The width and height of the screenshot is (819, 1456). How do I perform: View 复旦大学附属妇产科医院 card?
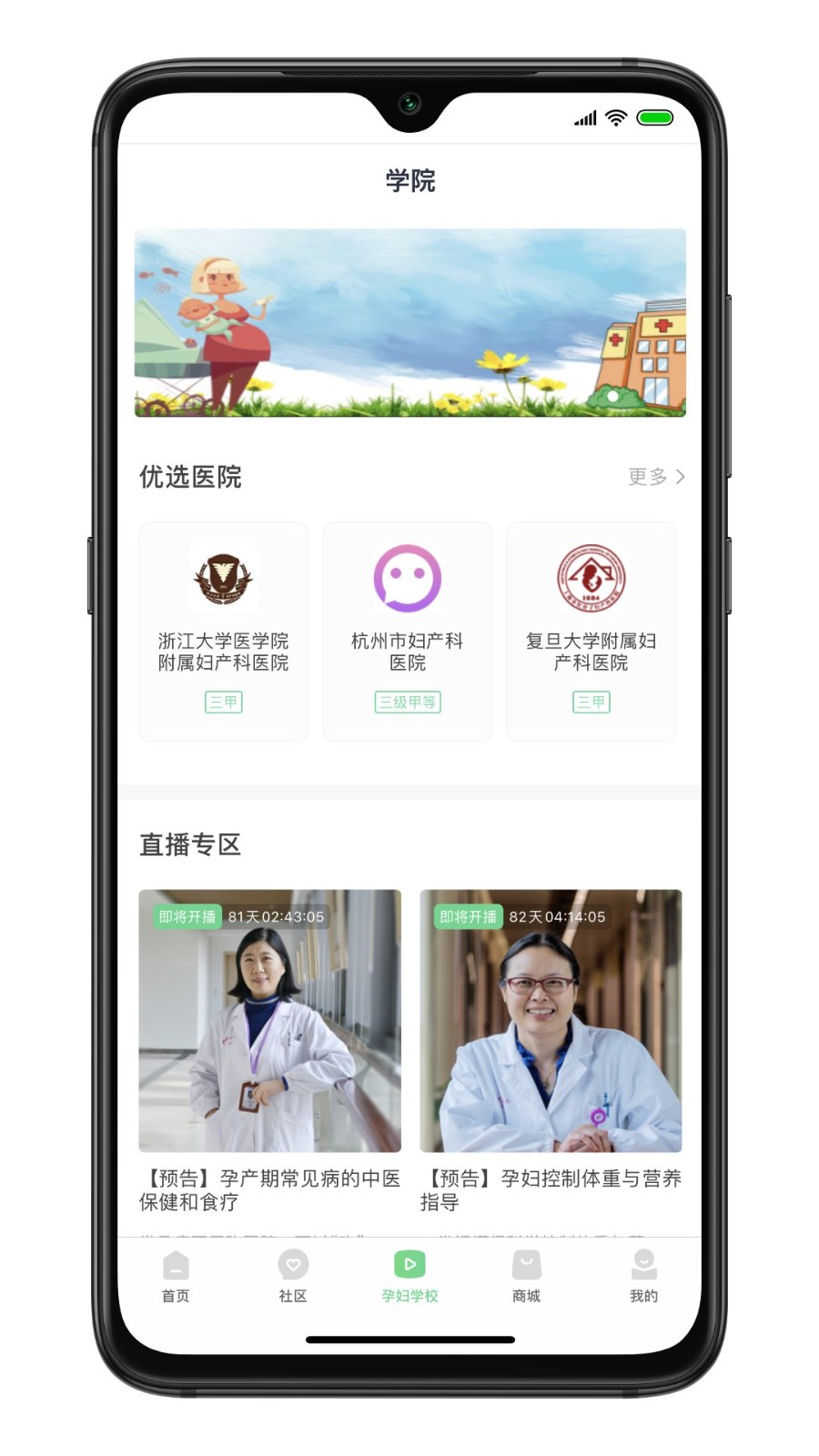[x=591, y=632]
